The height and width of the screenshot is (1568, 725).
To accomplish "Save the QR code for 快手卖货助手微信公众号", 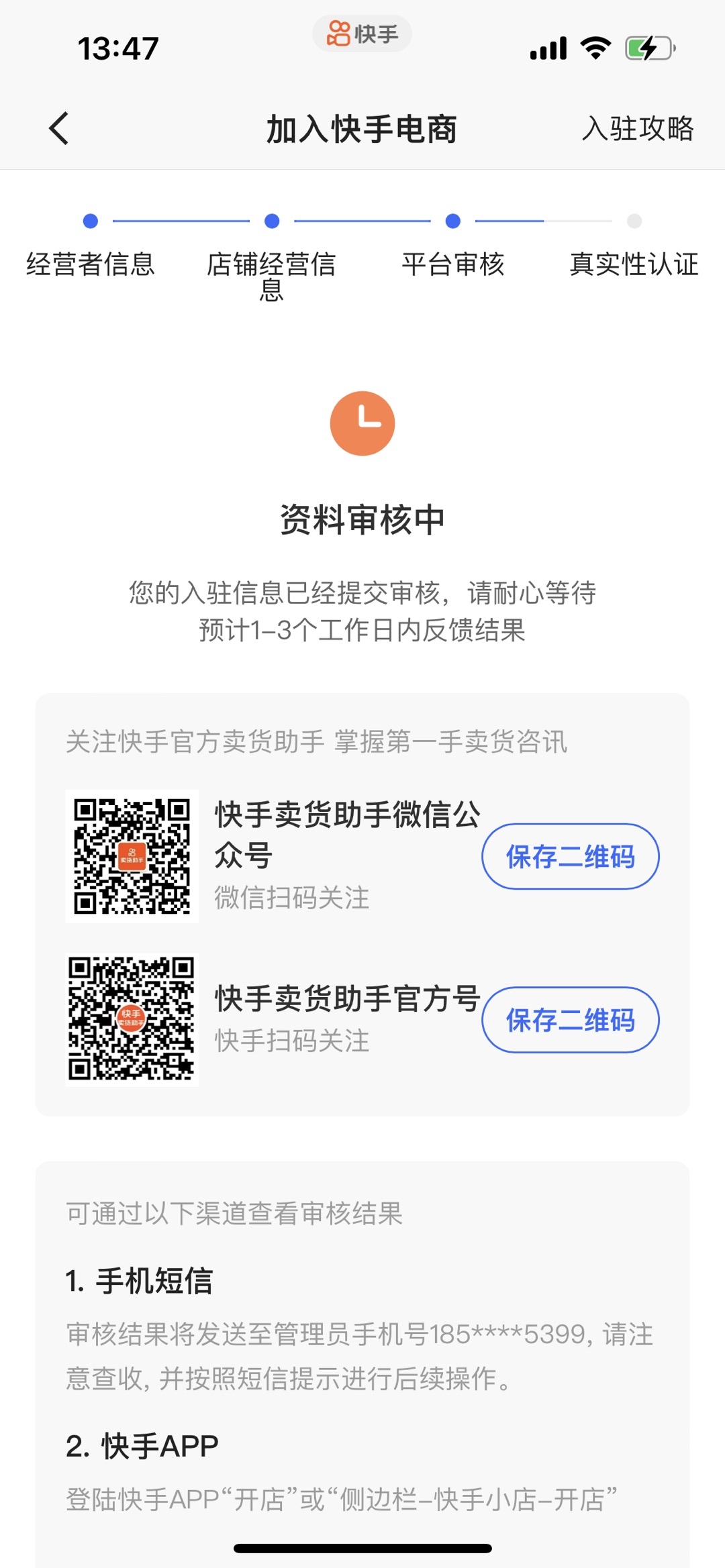I will tap(571, 856).
